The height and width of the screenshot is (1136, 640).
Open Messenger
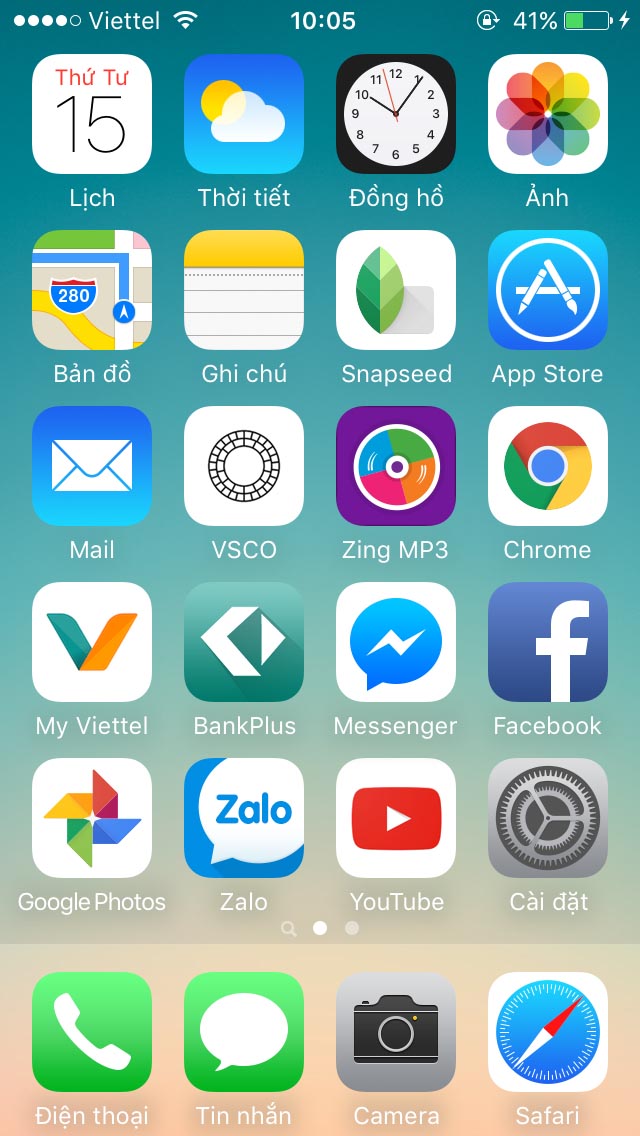click(396, 642)
